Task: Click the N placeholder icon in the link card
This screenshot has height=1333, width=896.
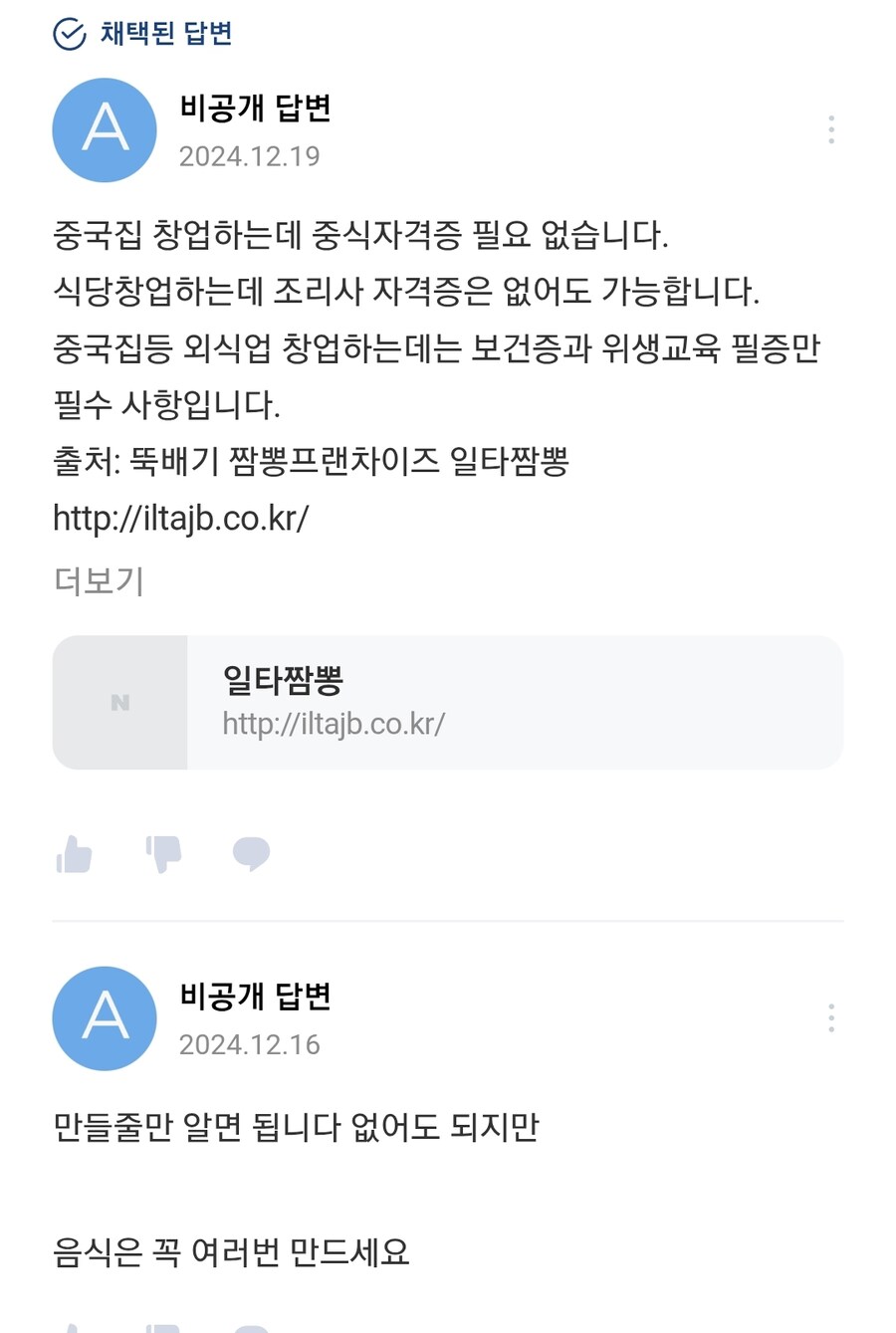Action: click(x=119, y=702)
